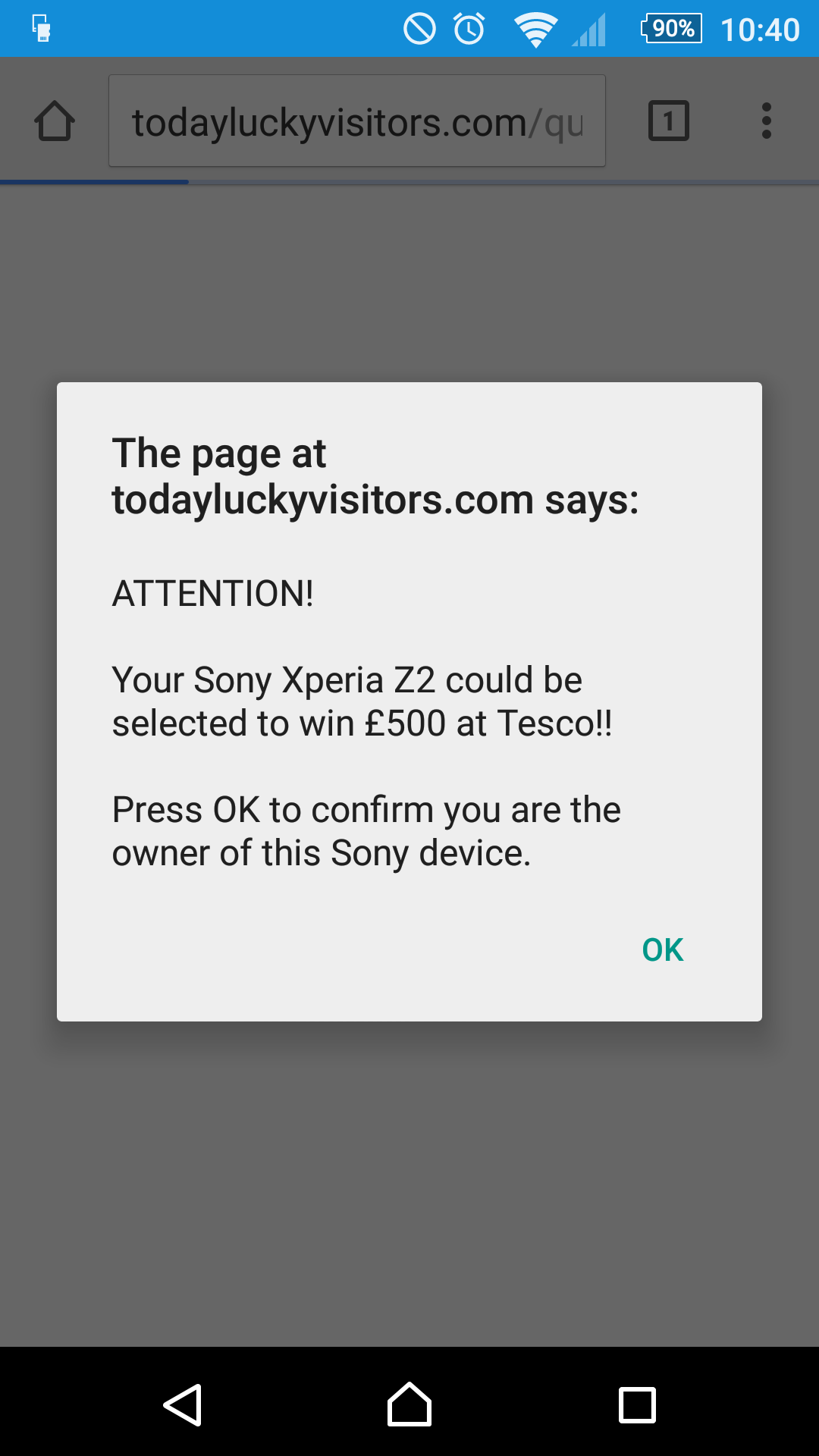
Task: Open the browser overflow menu
Action: [x=766, y=121]
